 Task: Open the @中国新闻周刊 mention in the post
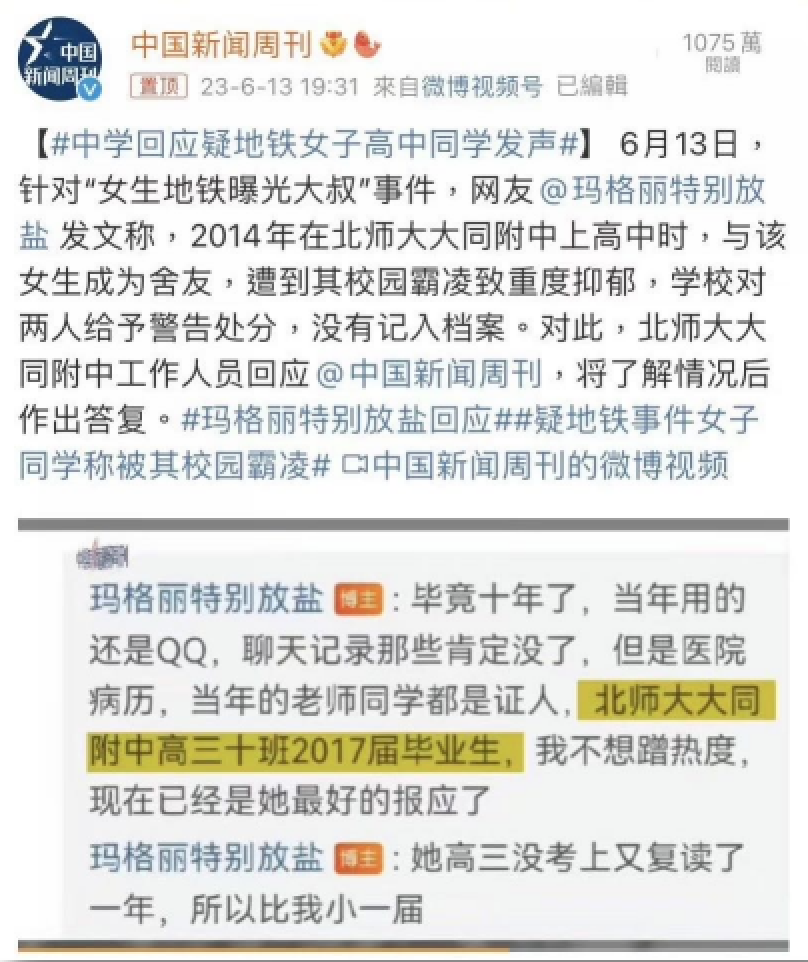point(429,374)
